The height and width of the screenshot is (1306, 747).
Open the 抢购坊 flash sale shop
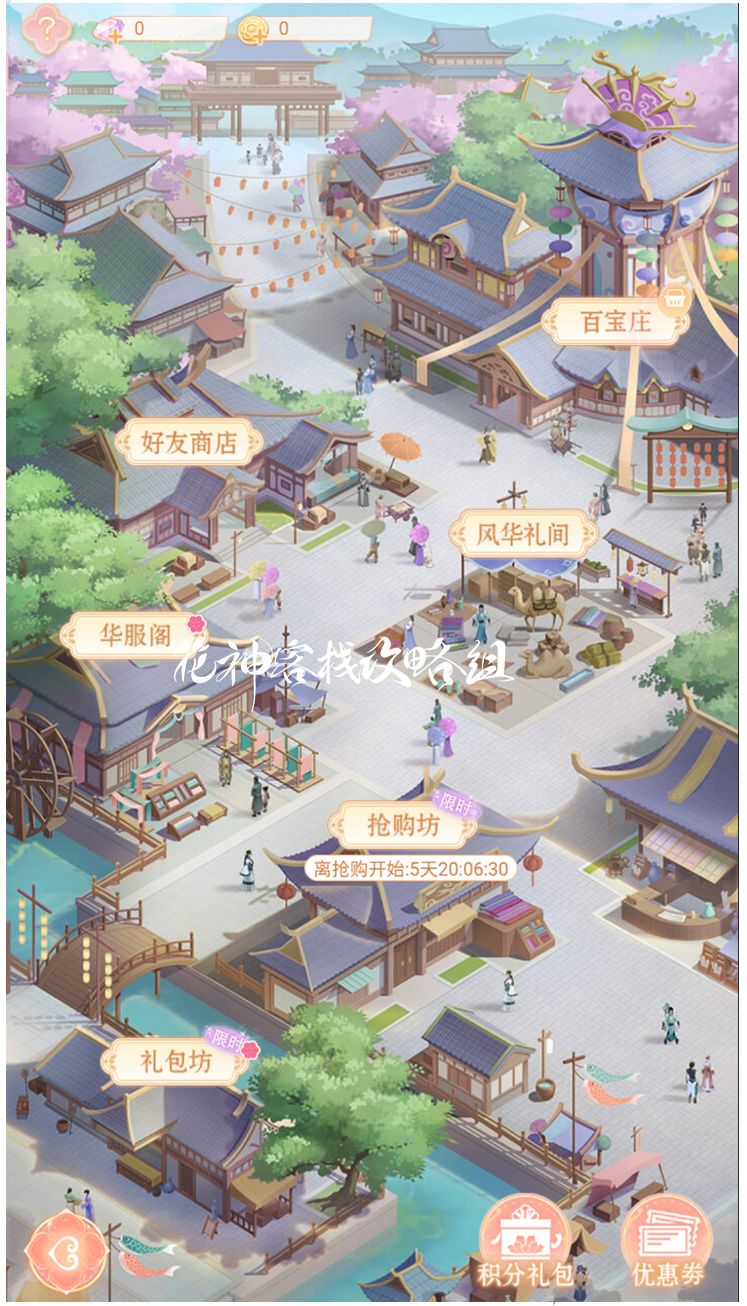tap(402, 827)
